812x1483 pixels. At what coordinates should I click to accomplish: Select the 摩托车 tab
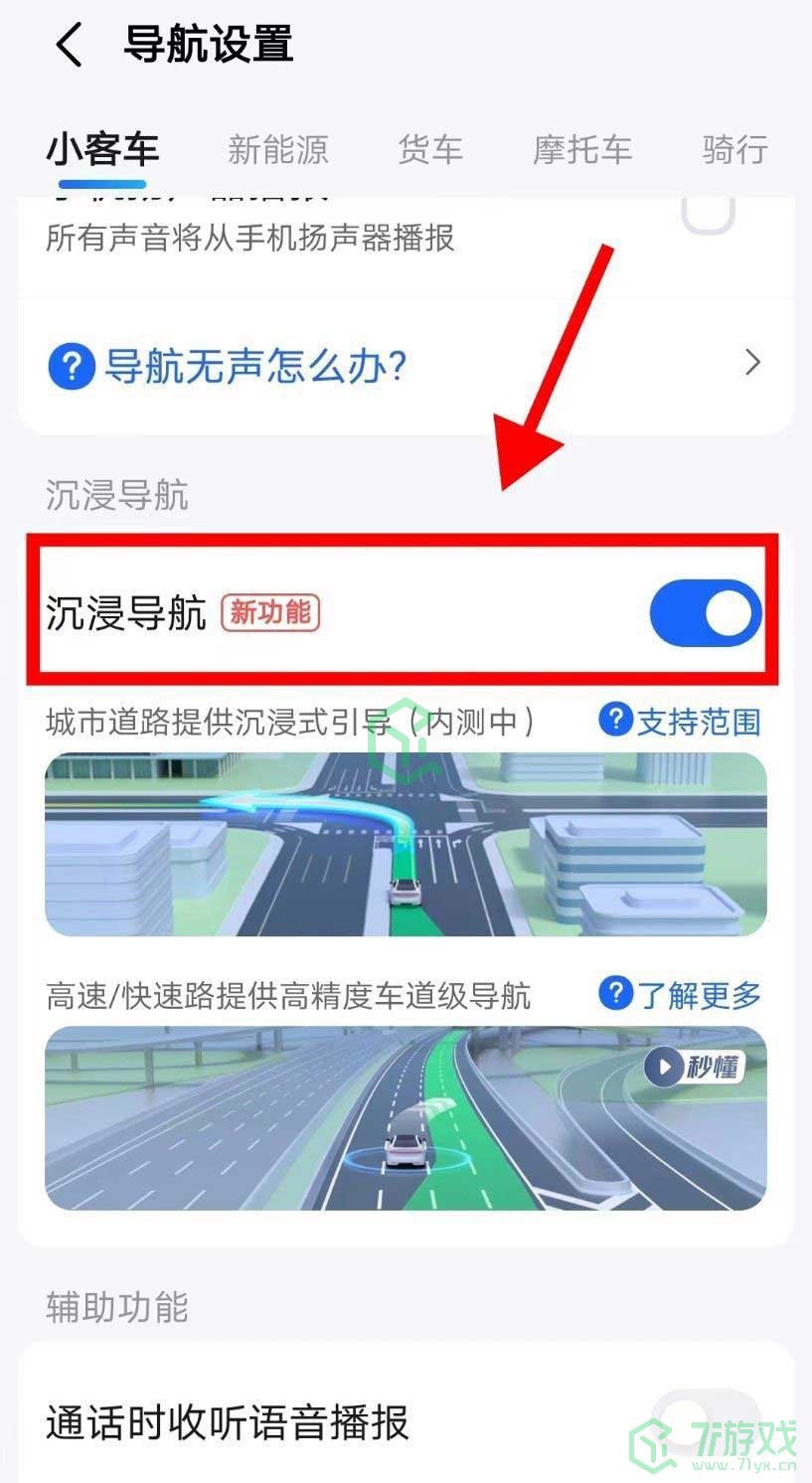pyautogui.click(x=582, y=150)
